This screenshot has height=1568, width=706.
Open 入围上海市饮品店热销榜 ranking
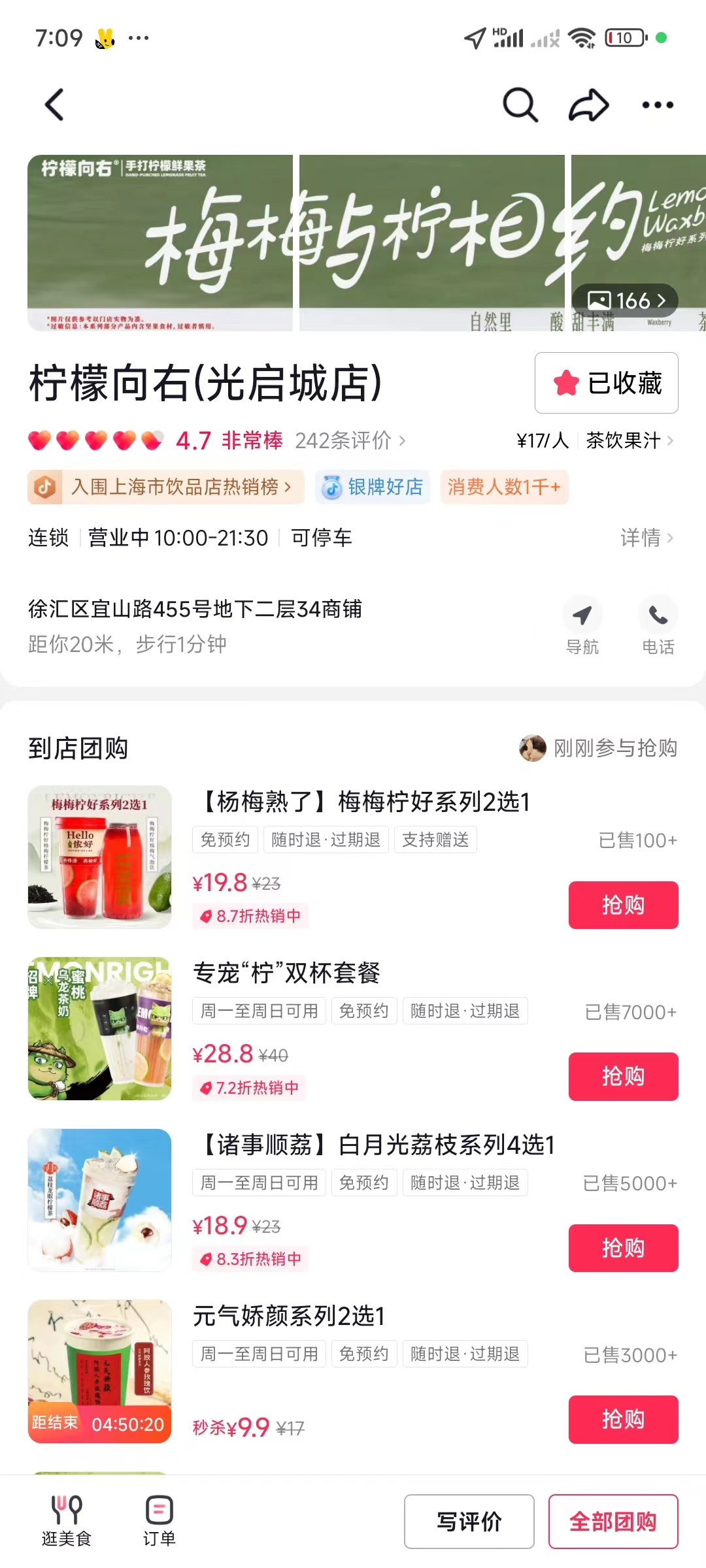(166, 487)
